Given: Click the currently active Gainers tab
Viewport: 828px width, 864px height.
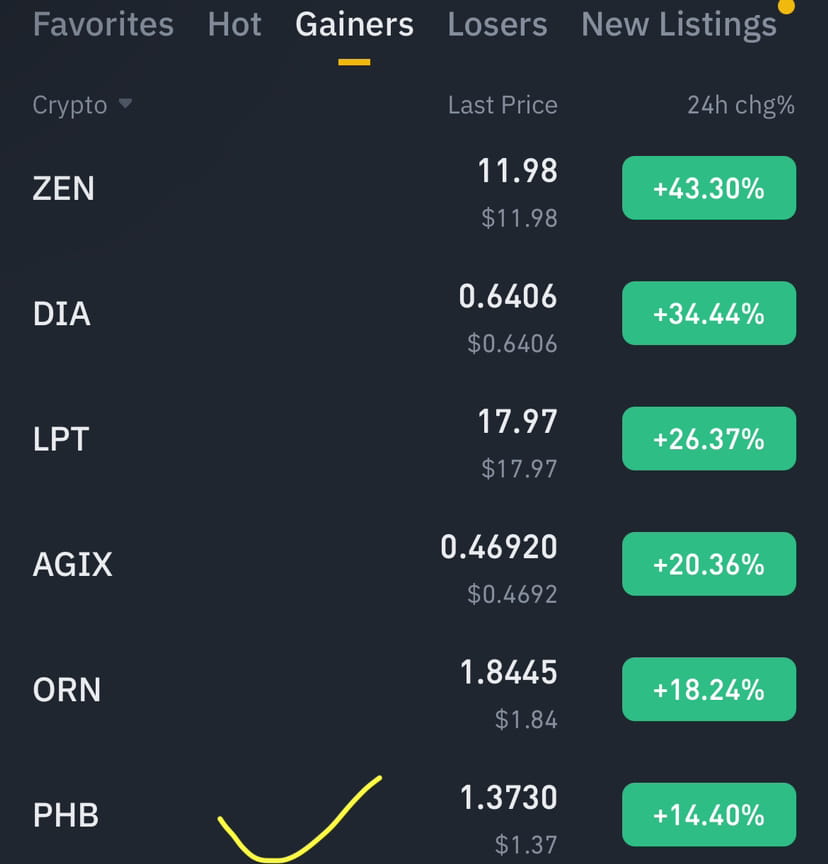Looking at the screenshot, I should point(354,25).
